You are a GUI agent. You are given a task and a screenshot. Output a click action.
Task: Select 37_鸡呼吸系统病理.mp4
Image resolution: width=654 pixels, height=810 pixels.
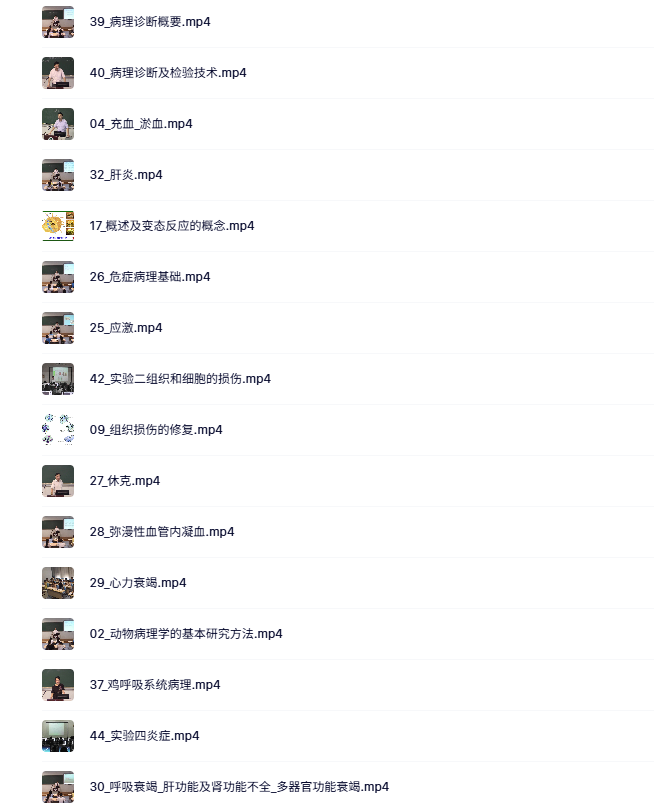tap(155, 685)
